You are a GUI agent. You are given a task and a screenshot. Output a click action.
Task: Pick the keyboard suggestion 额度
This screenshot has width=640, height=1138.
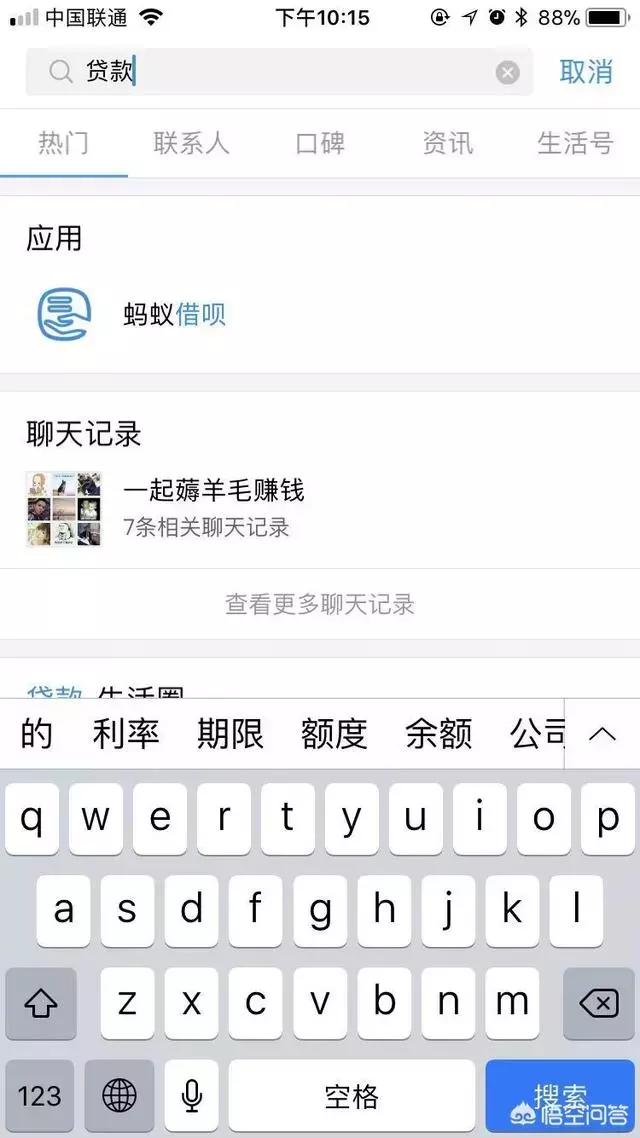[x=334, y=734]
